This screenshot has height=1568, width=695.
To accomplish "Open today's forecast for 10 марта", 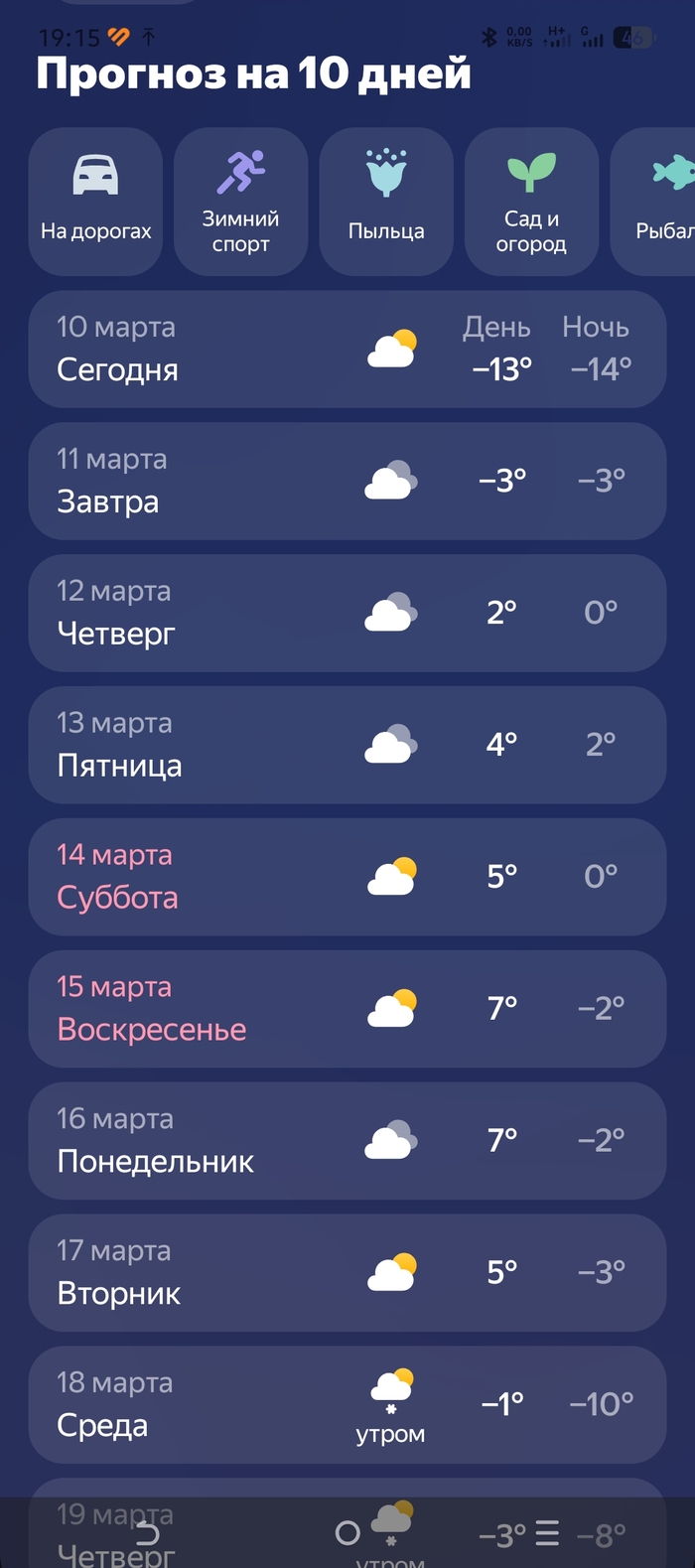I will 347,349.
